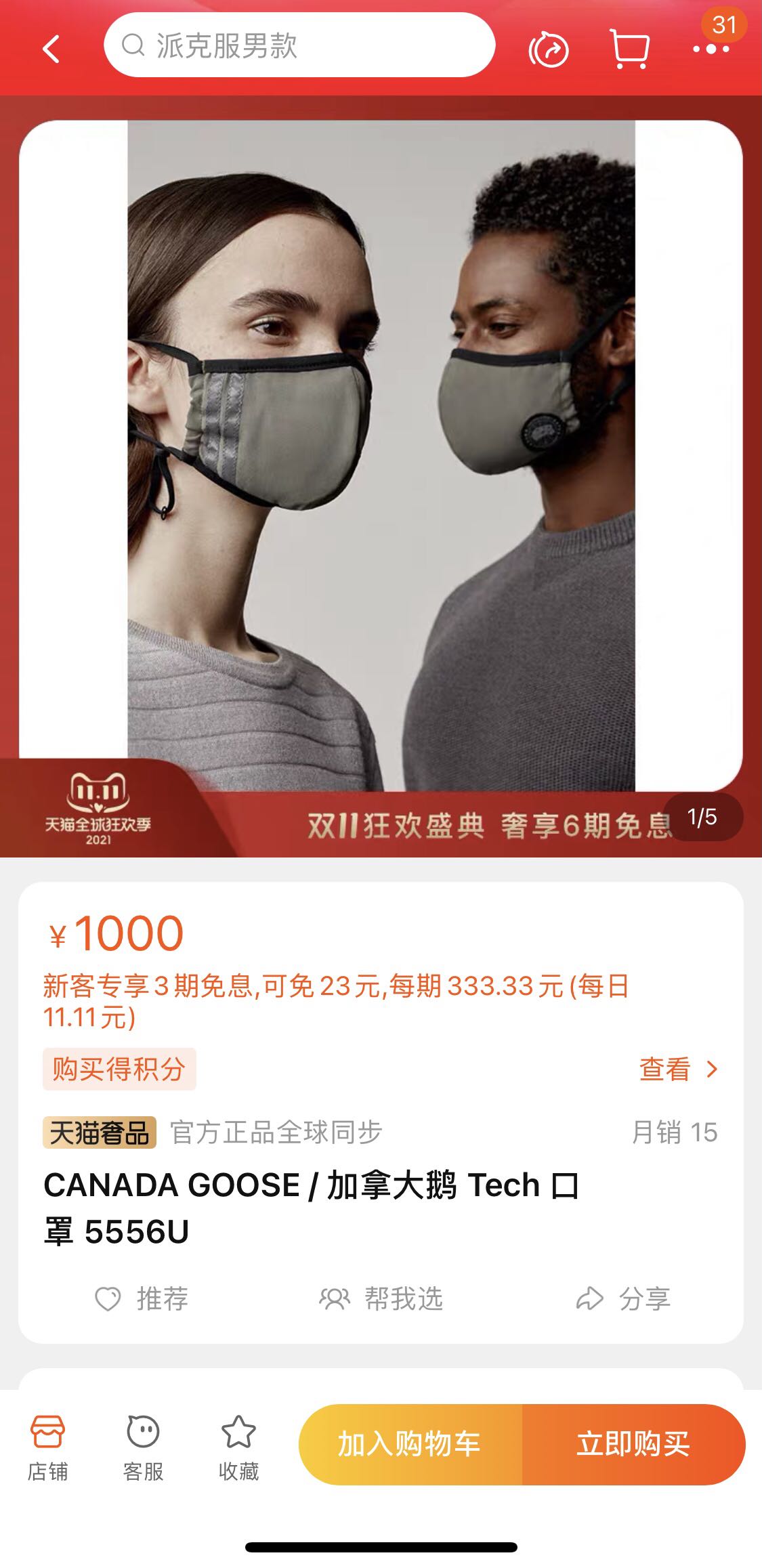Share this product via 分享
Viewport: 762px width, 1568px height.
[x=622, y=1298]
